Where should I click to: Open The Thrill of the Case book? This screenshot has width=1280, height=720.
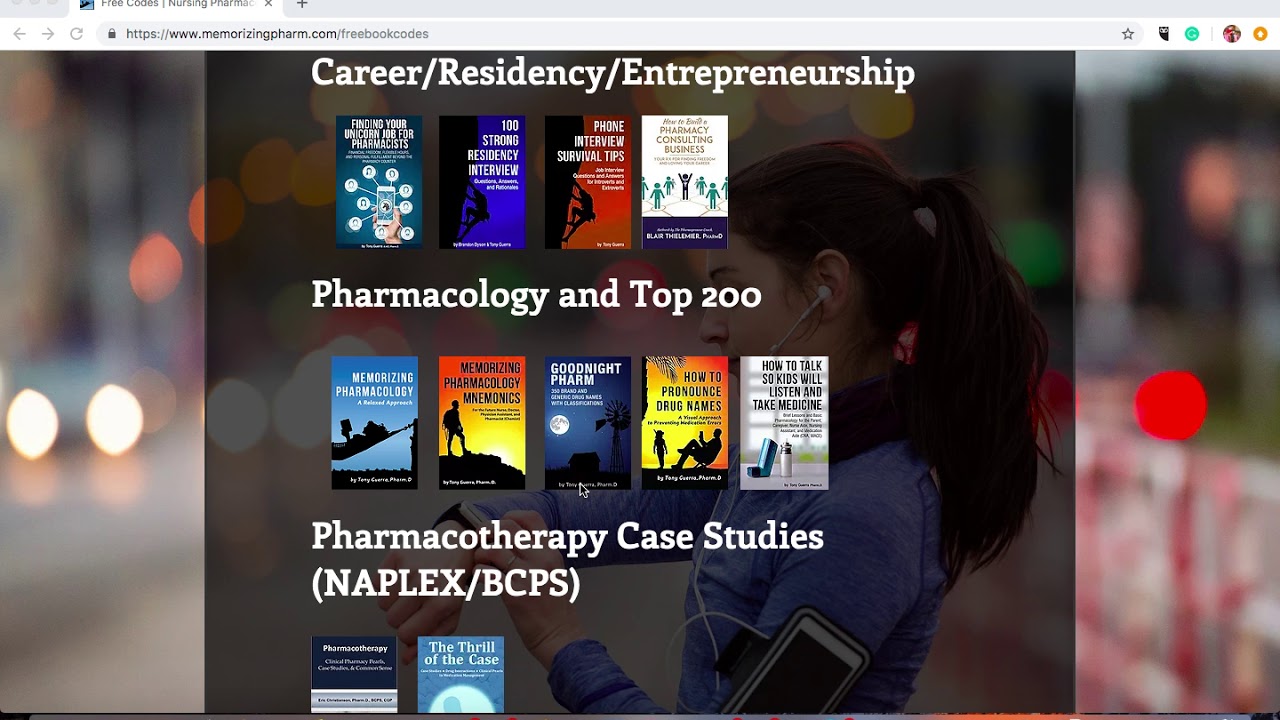click(461, 675)
